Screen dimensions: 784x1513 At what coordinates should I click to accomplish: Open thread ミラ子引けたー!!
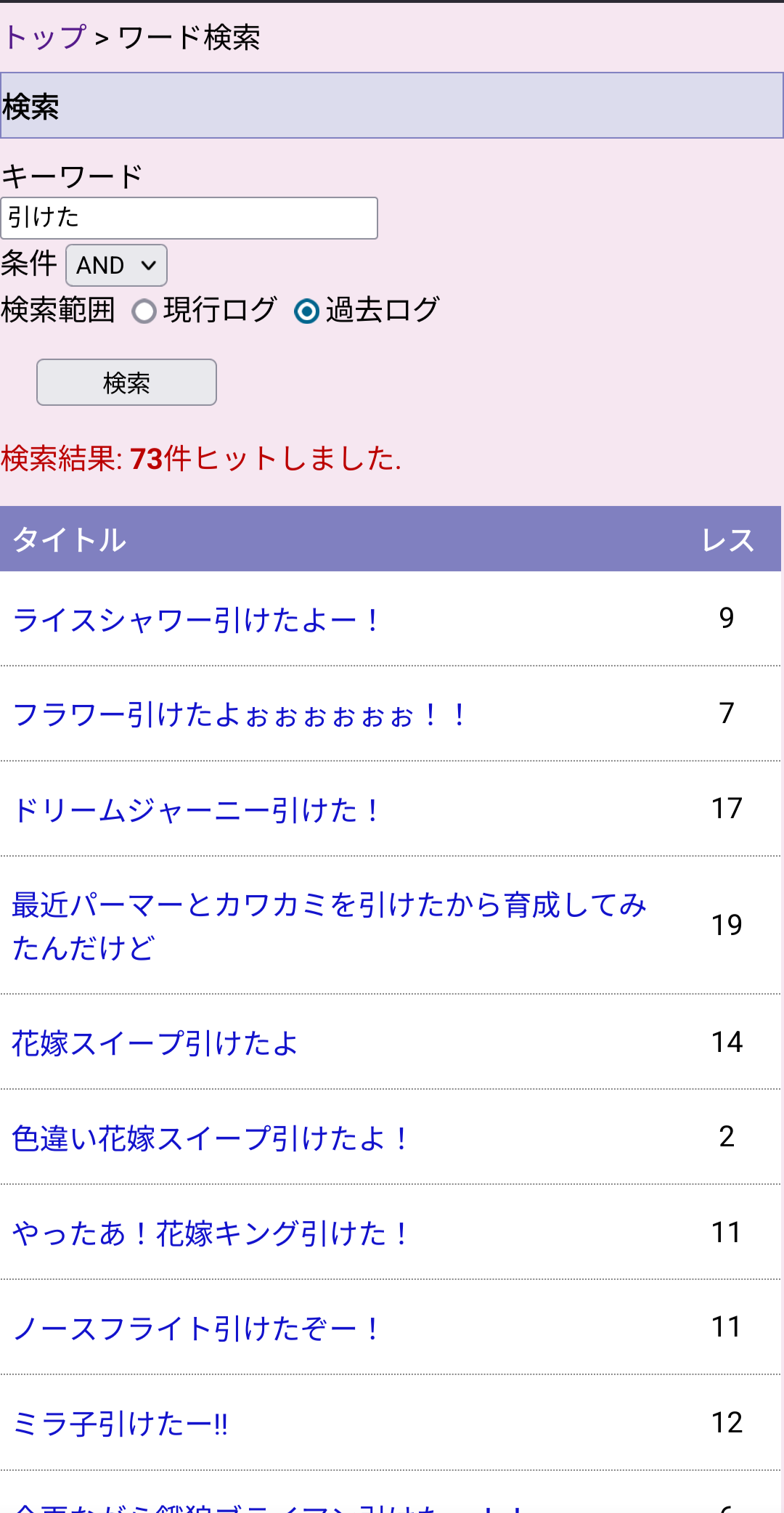pos(121,1424)
